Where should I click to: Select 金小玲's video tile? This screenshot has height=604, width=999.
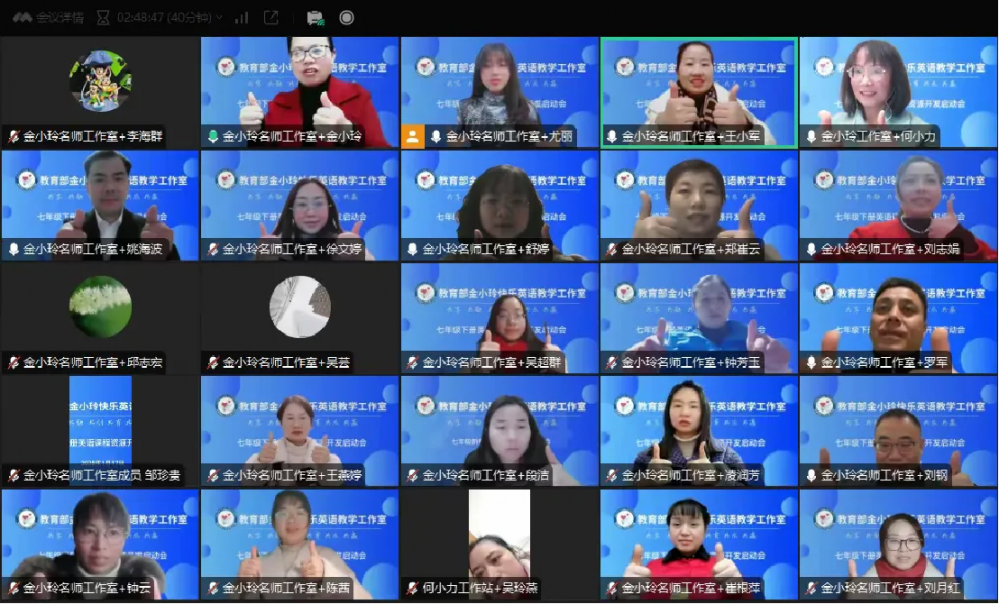(299, 92)
